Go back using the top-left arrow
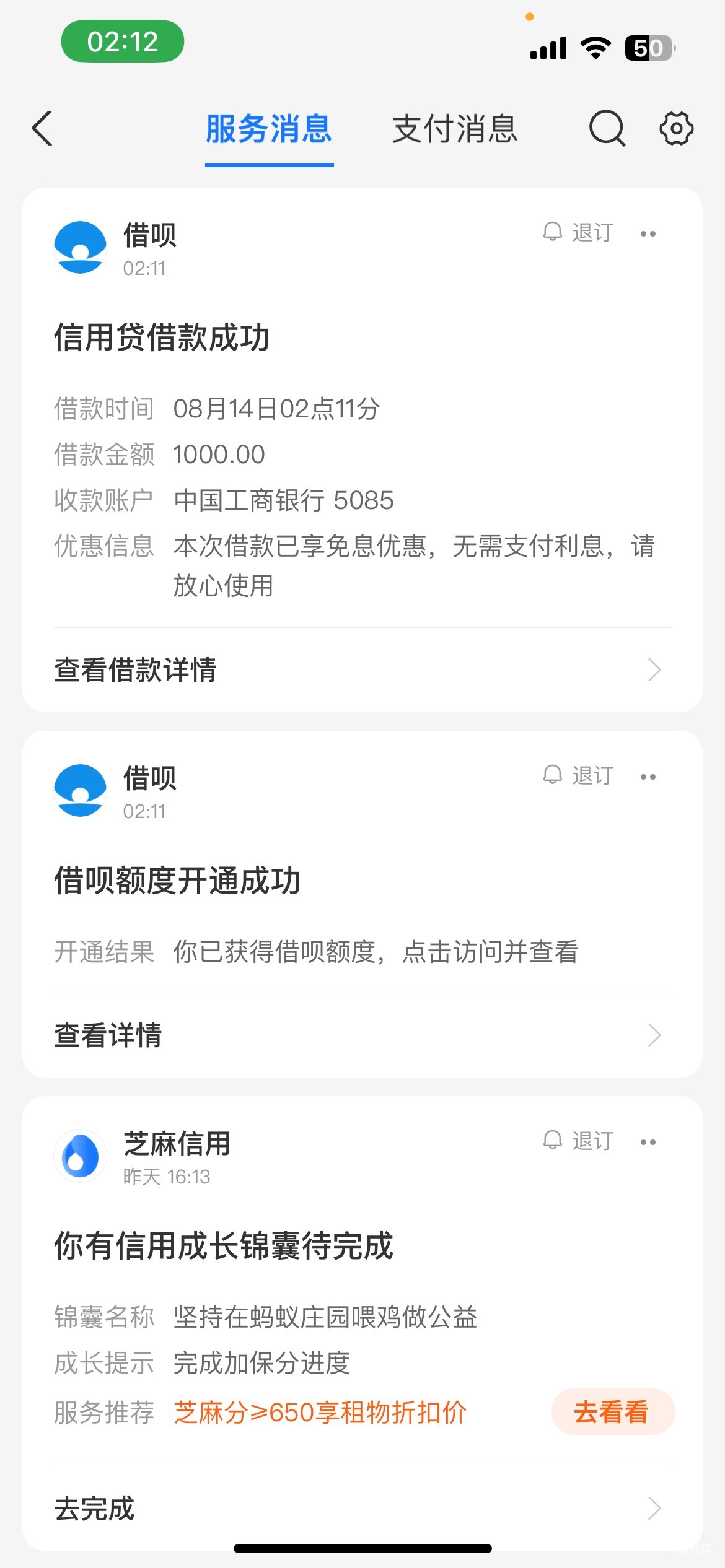 click(42, 129)
